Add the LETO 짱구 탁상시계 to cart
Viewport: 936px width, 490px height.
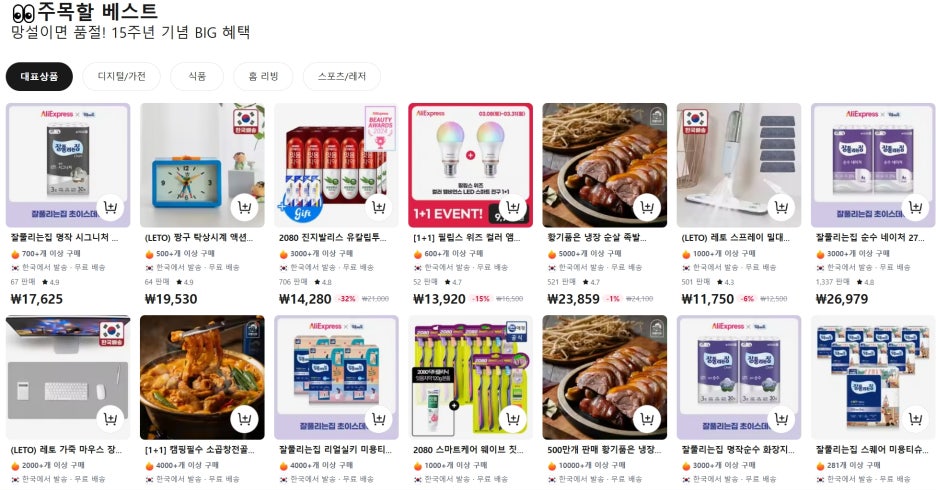(x=245, y=208)
